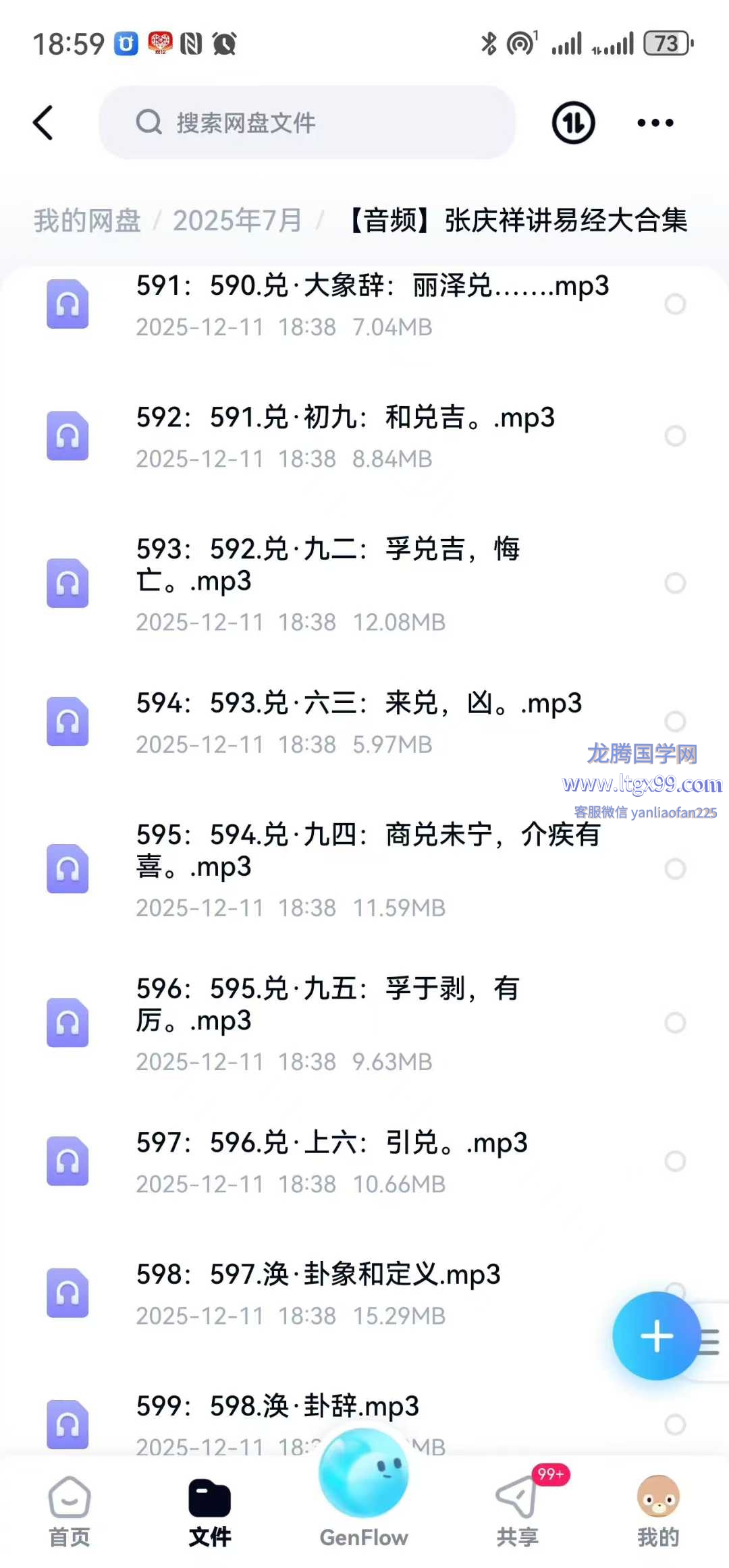Switch to the 首页 tab
Screen dimensions: 729x1568
pos(70,1511)
